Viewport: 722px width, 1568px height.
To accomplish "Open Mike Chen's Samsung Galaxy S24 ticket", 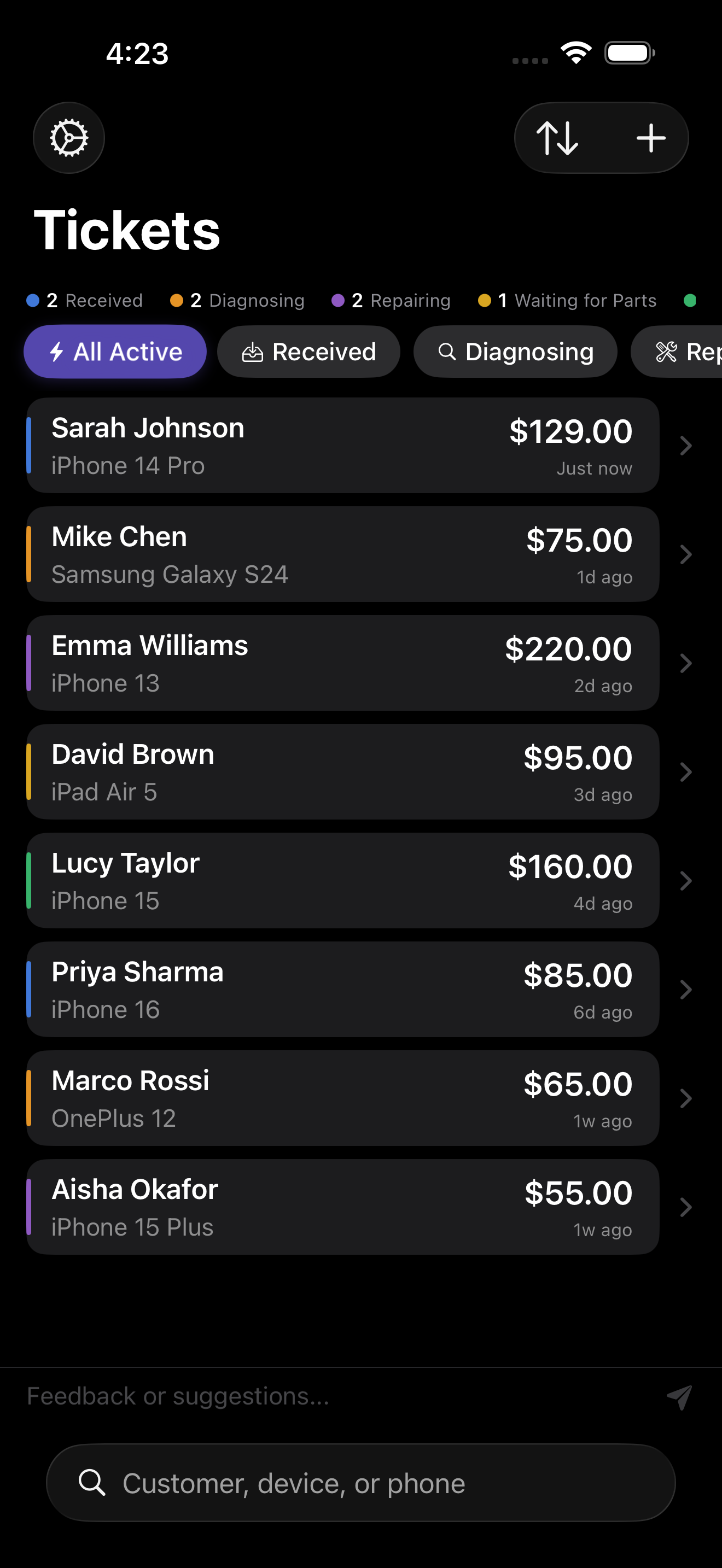I will (x=342, y=554).
